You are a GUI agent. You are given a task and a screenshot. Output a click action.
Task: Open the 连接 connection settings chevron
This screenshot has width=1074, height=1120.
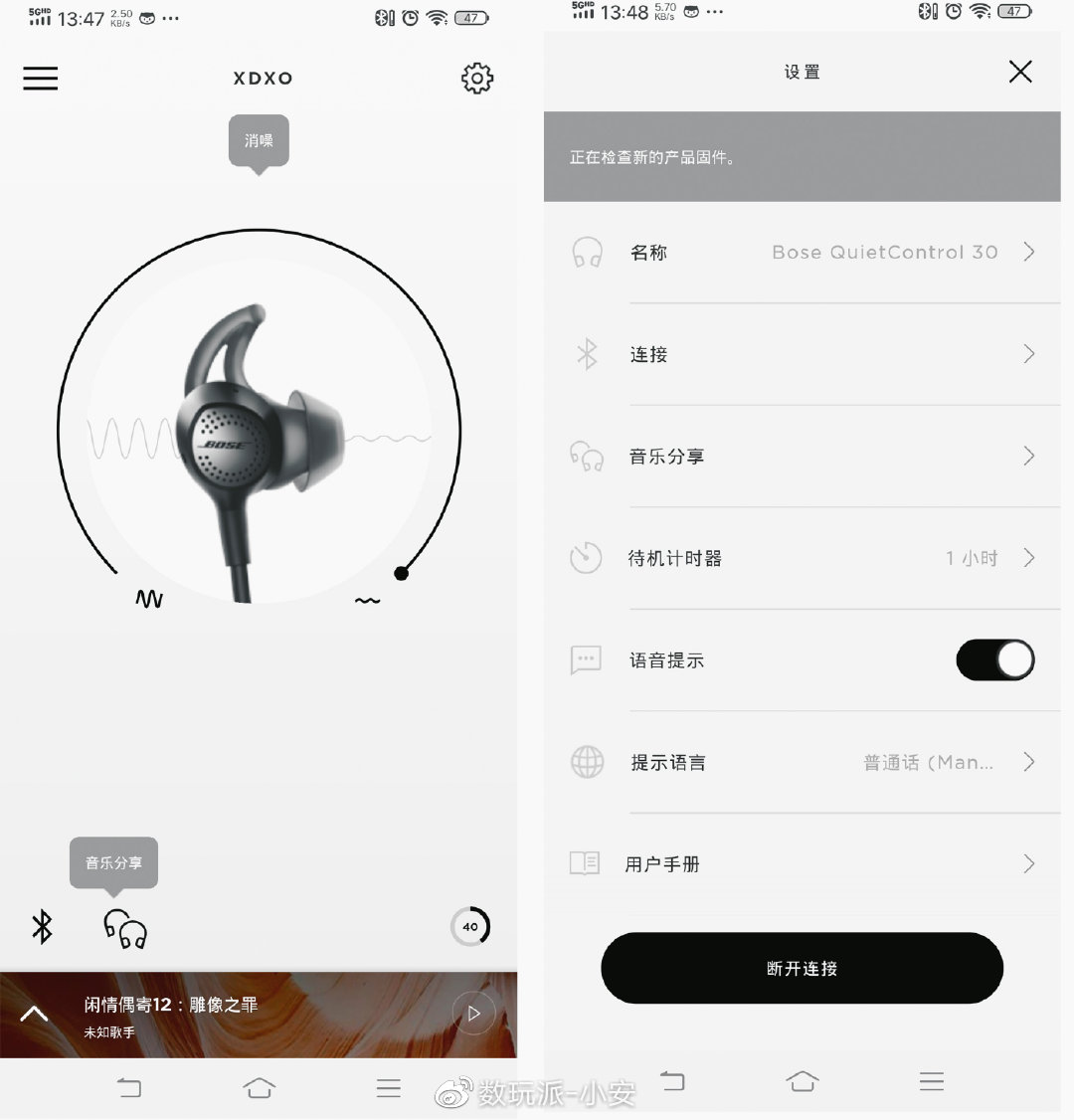tap(1029, 354)
